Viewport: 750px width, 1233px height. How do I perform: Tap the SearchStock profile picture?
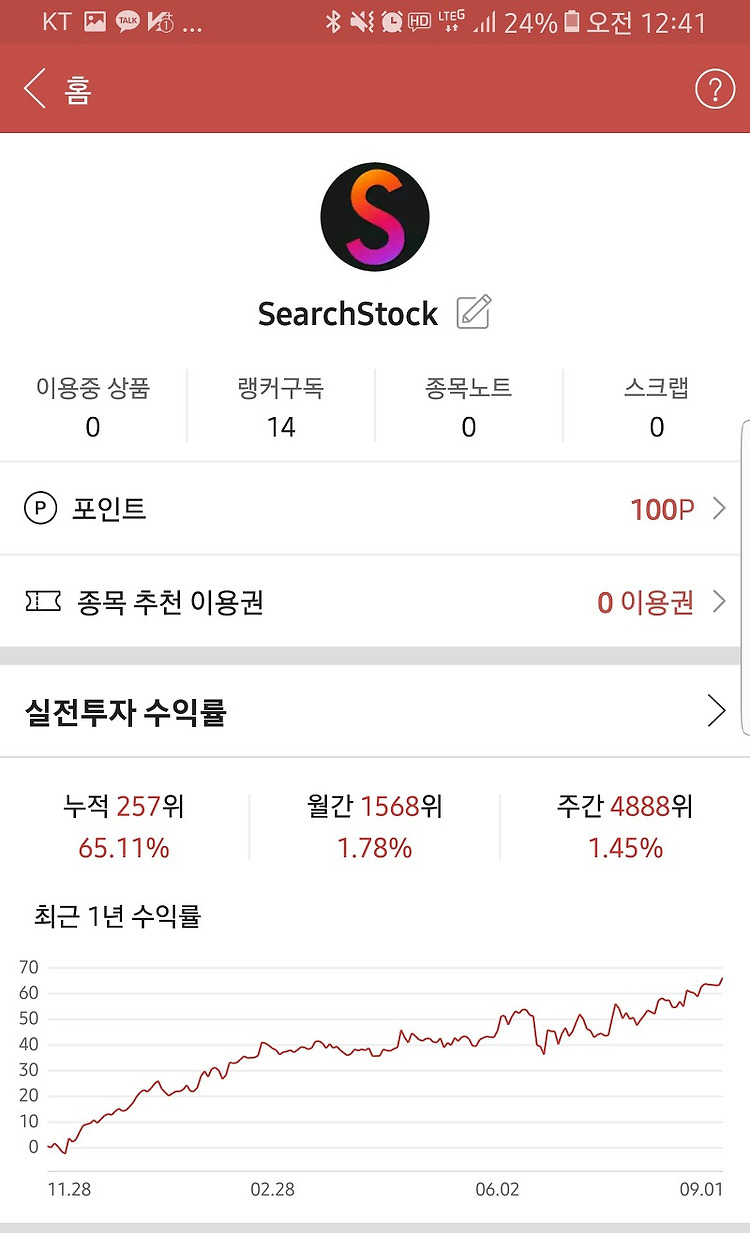[x=375, y=217]
